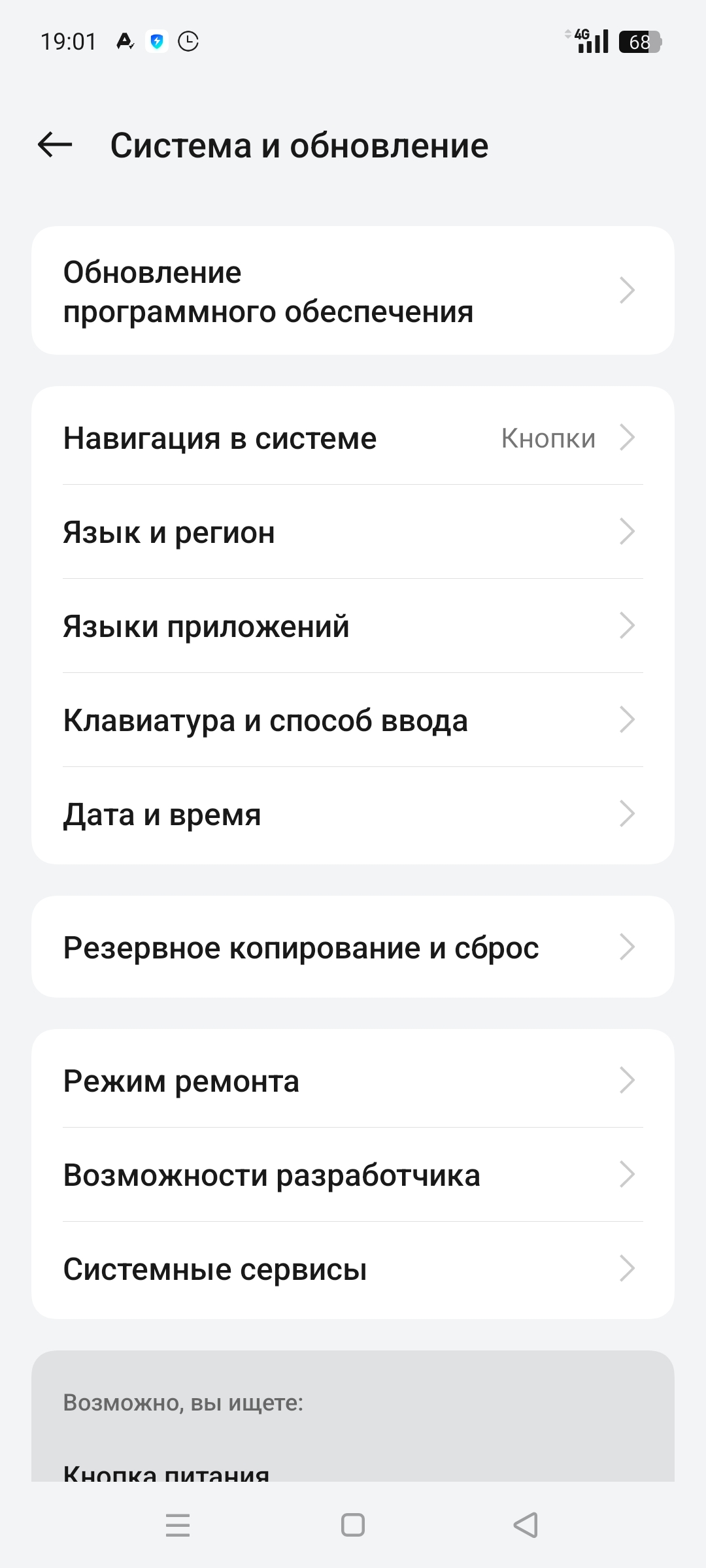Open Режим ремонта
This screenshot has width=706, height=1568.
(x=353, y=1081)
